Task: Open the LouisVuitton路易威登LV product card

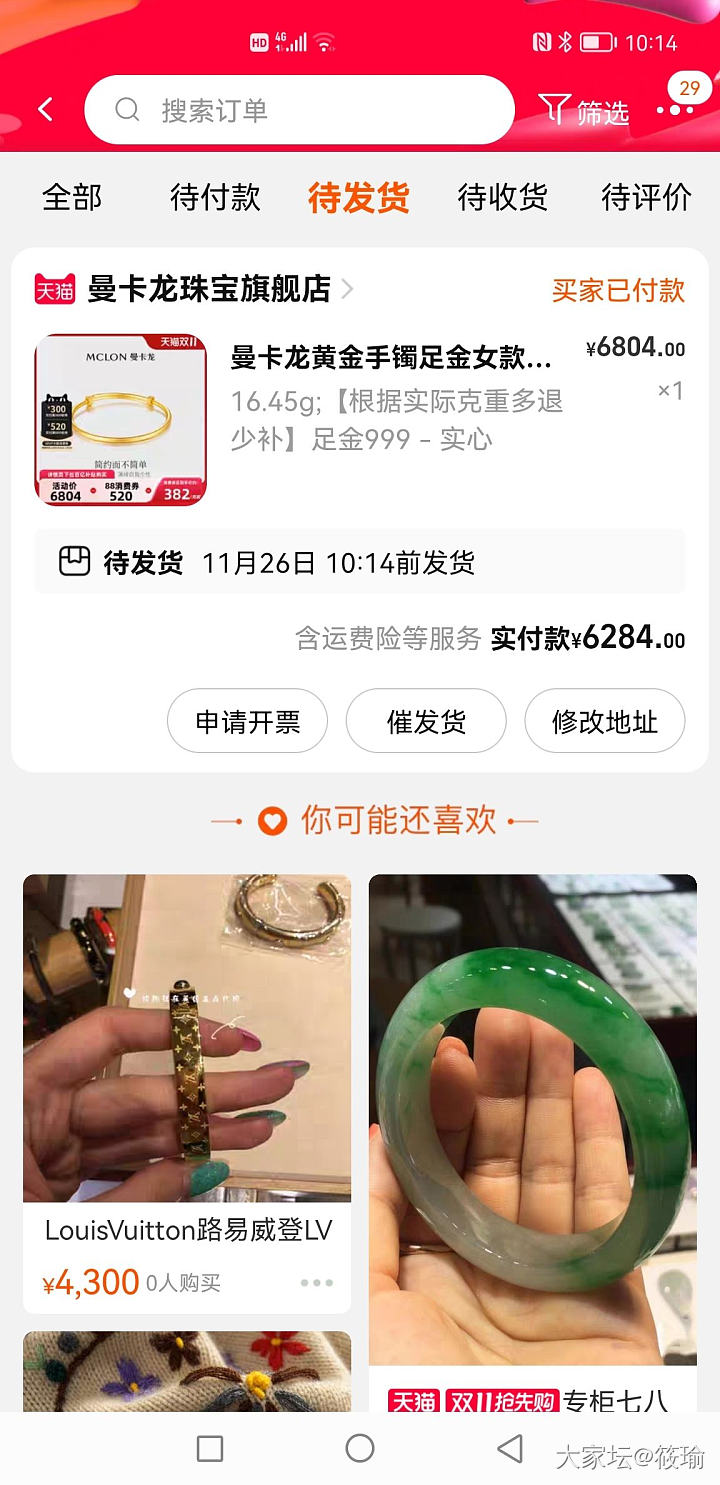Action: click(x=187, y=1040)
